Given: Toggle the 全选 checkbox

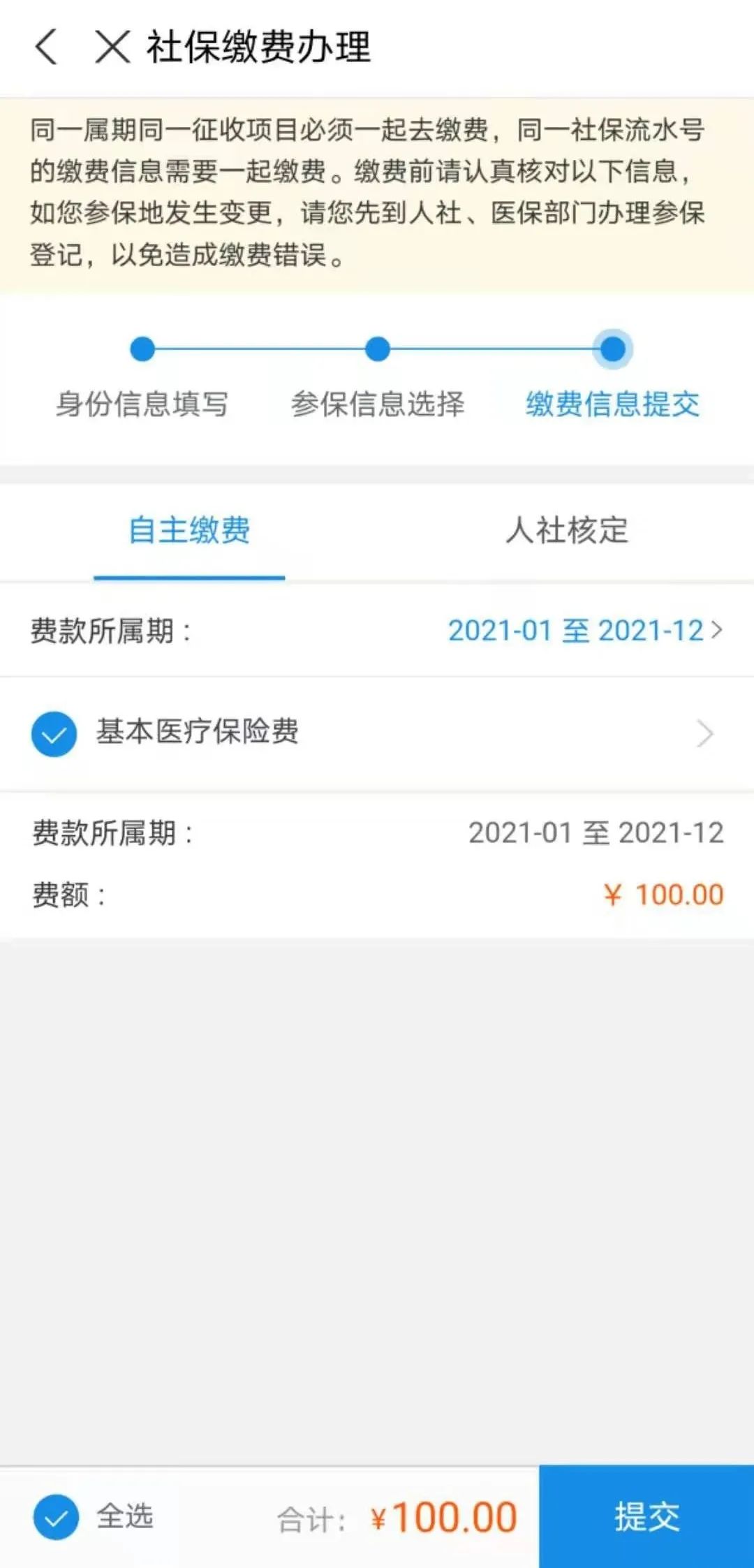Looking at the screenshot, I should coord(56,1517).
